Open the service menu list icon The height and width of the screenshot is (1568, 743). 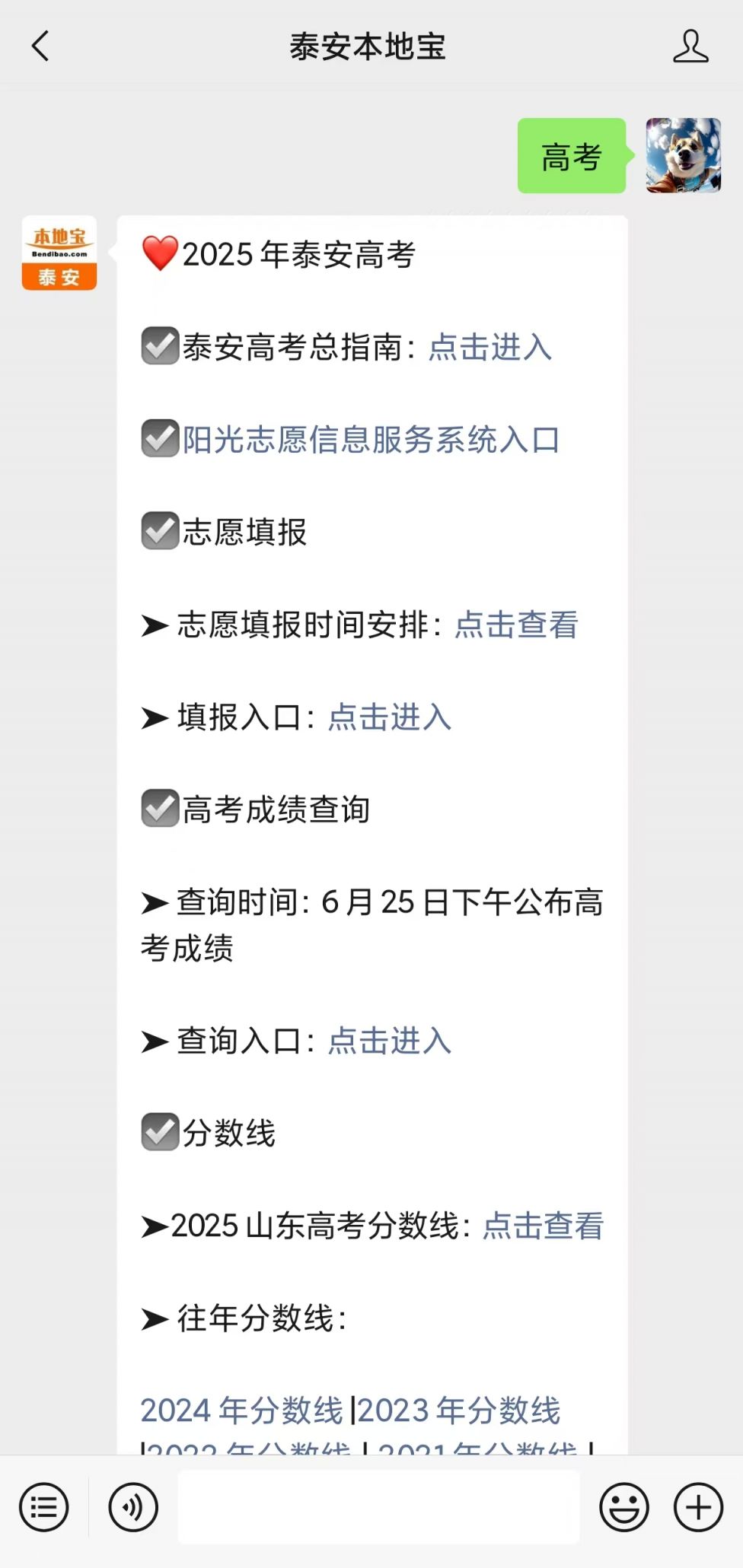(x=44, y=1507)
